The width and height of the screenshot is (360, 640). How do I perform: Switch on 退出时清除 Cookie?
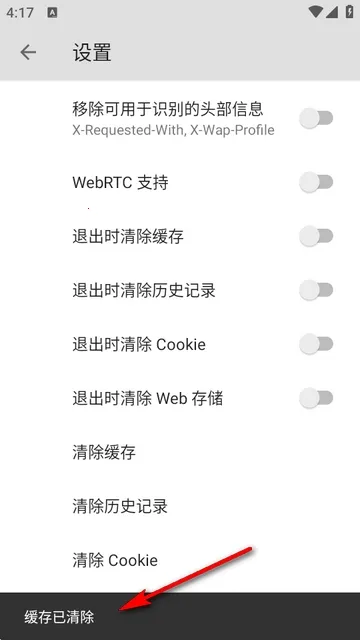click(316, 344)
